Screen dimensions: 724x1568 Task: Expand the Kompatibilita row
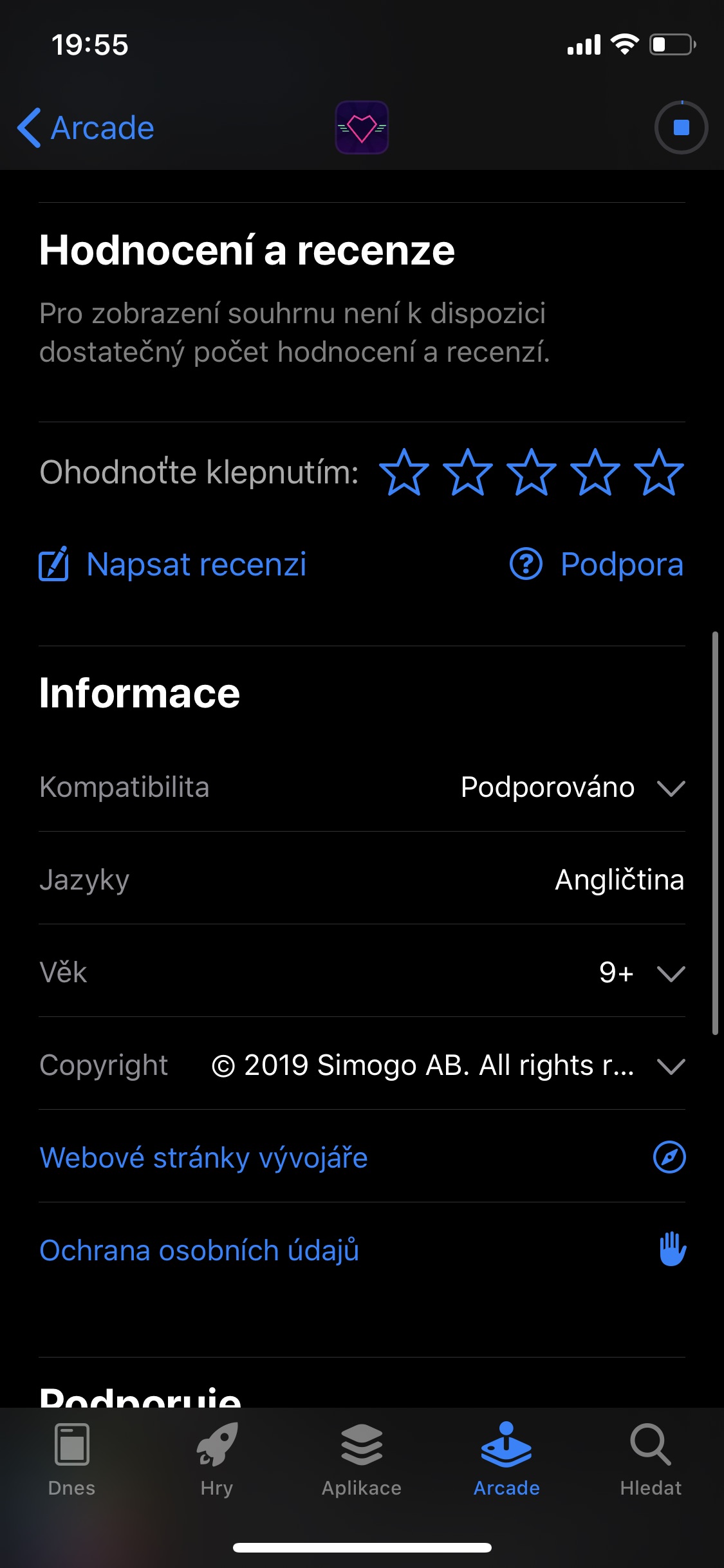point(362,787)
